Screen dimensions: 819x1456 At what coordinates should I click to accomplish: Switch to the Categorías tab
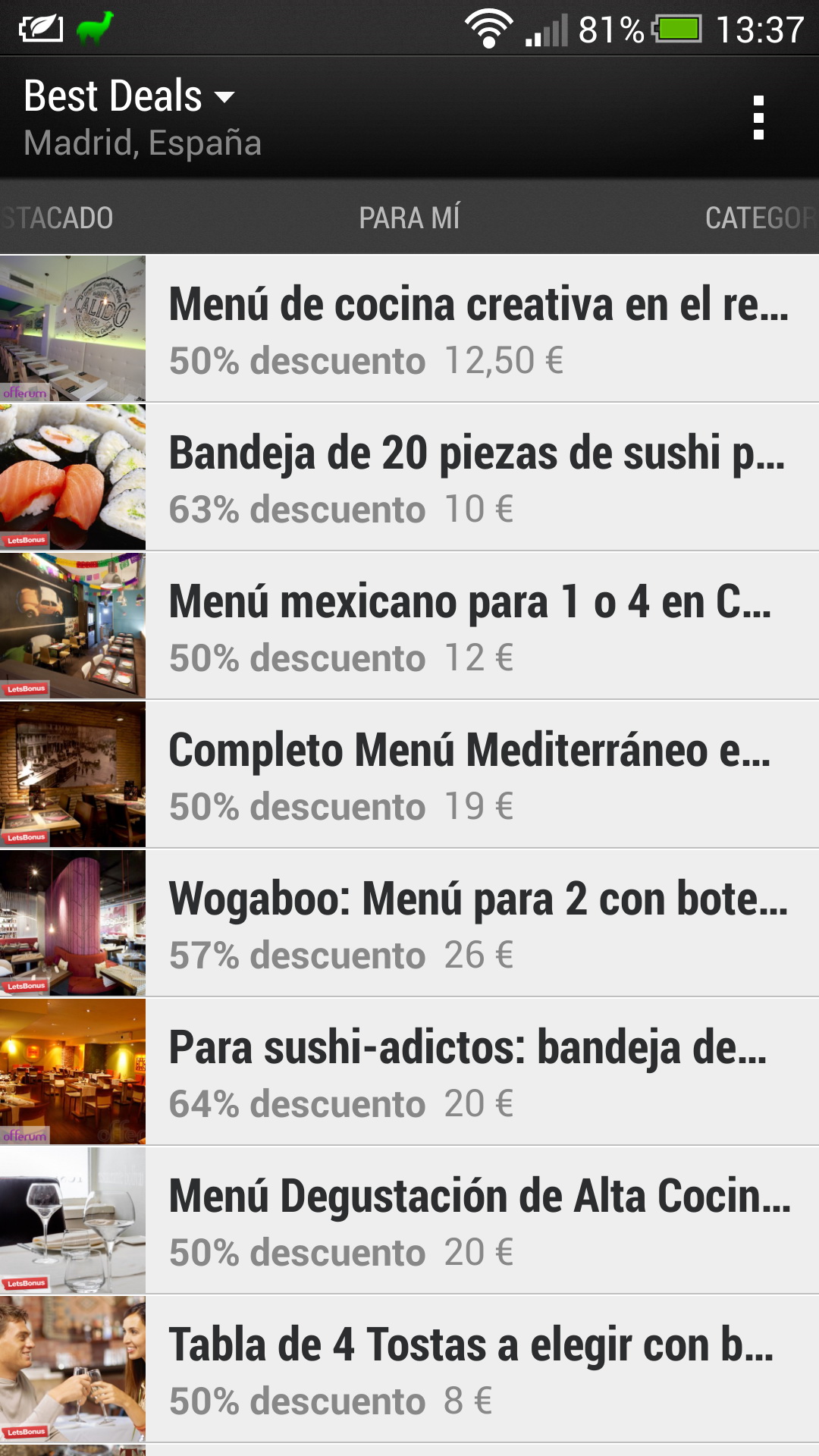click(760, 218)
